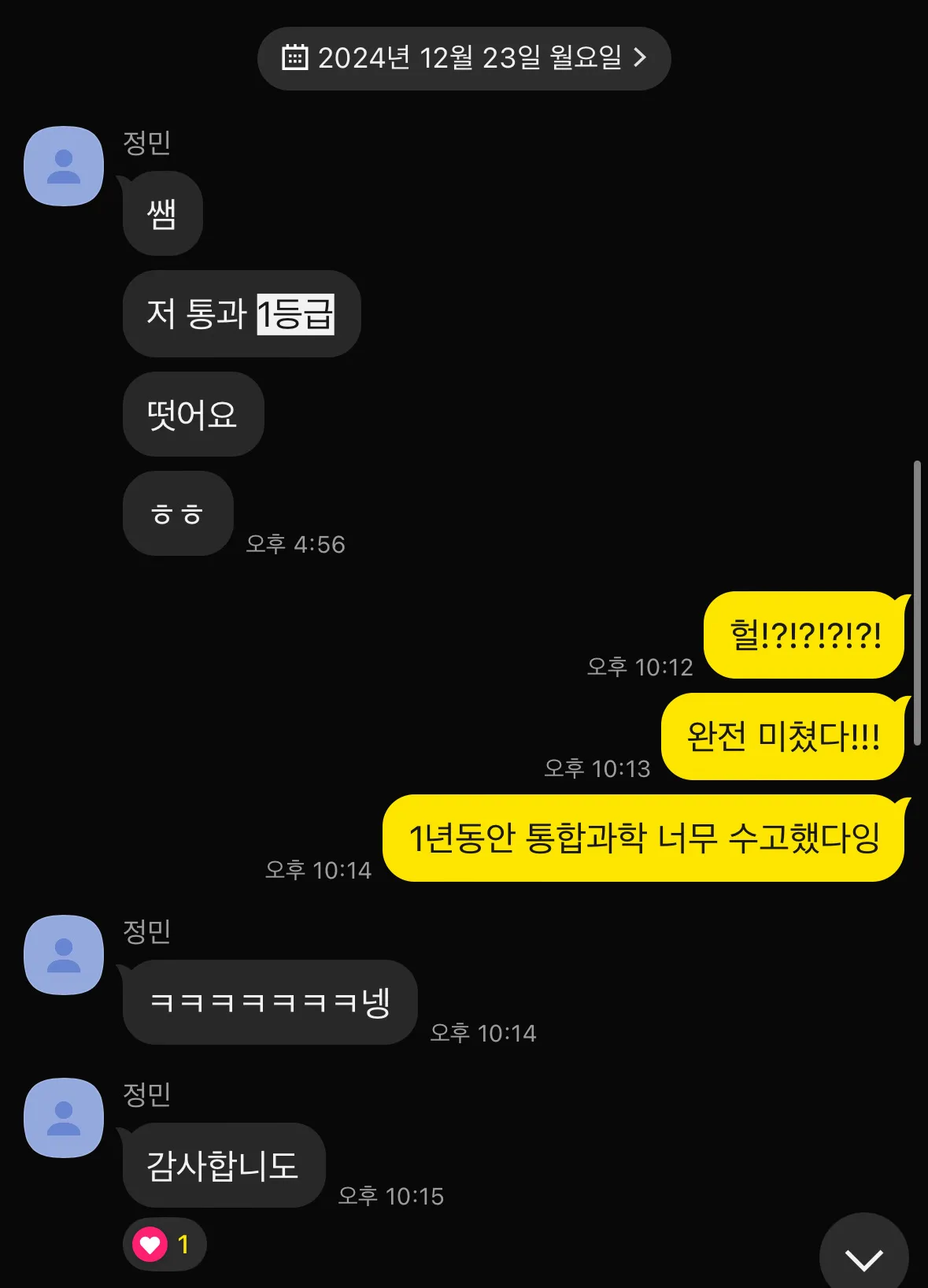Tap 정민's profile avatar next to 쌤 message
The height and width of the screenshot is (1288, 928).
point(63,167)
